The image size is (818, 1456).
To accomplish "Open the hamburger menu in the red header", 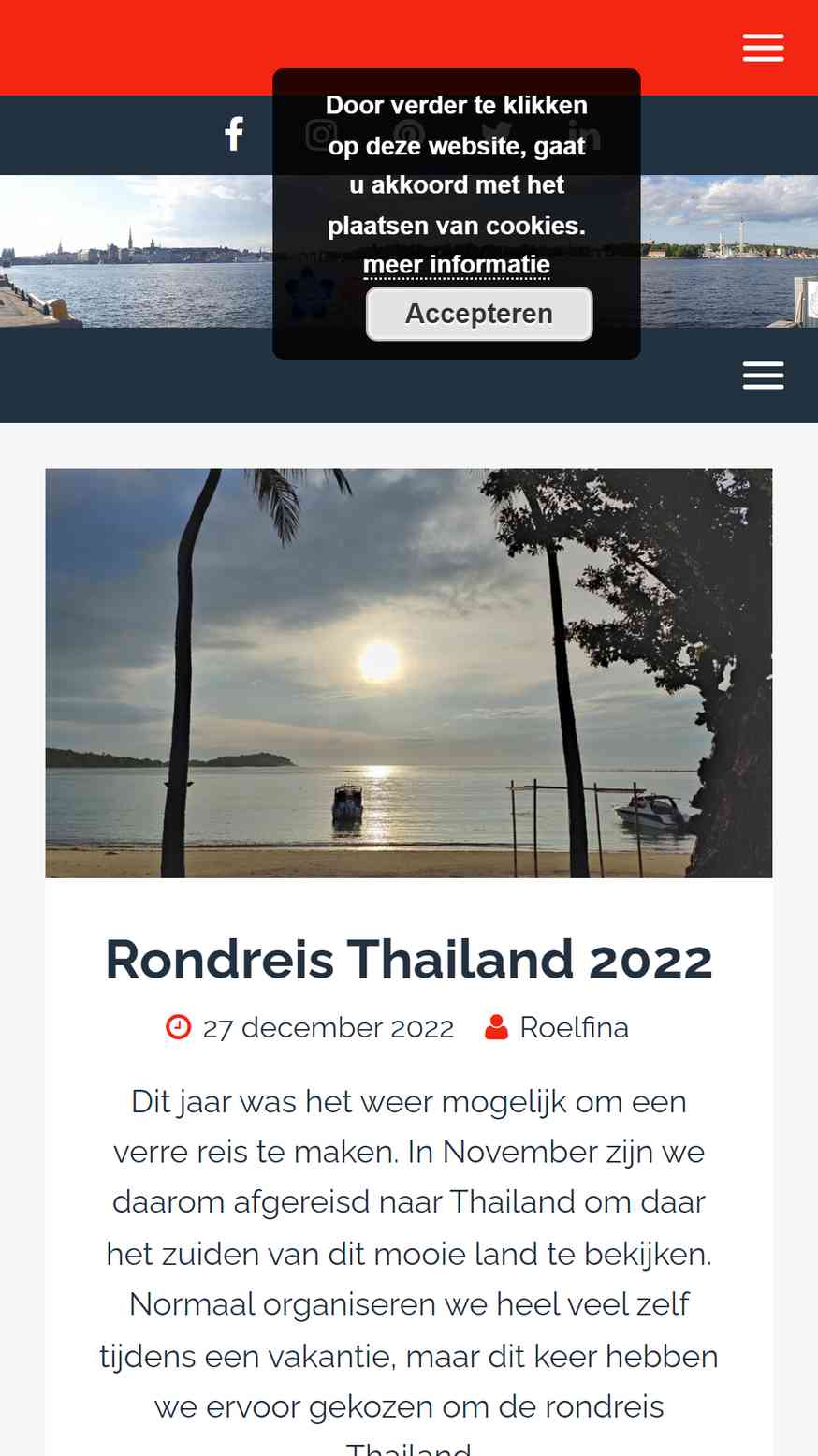I will 763,48.
